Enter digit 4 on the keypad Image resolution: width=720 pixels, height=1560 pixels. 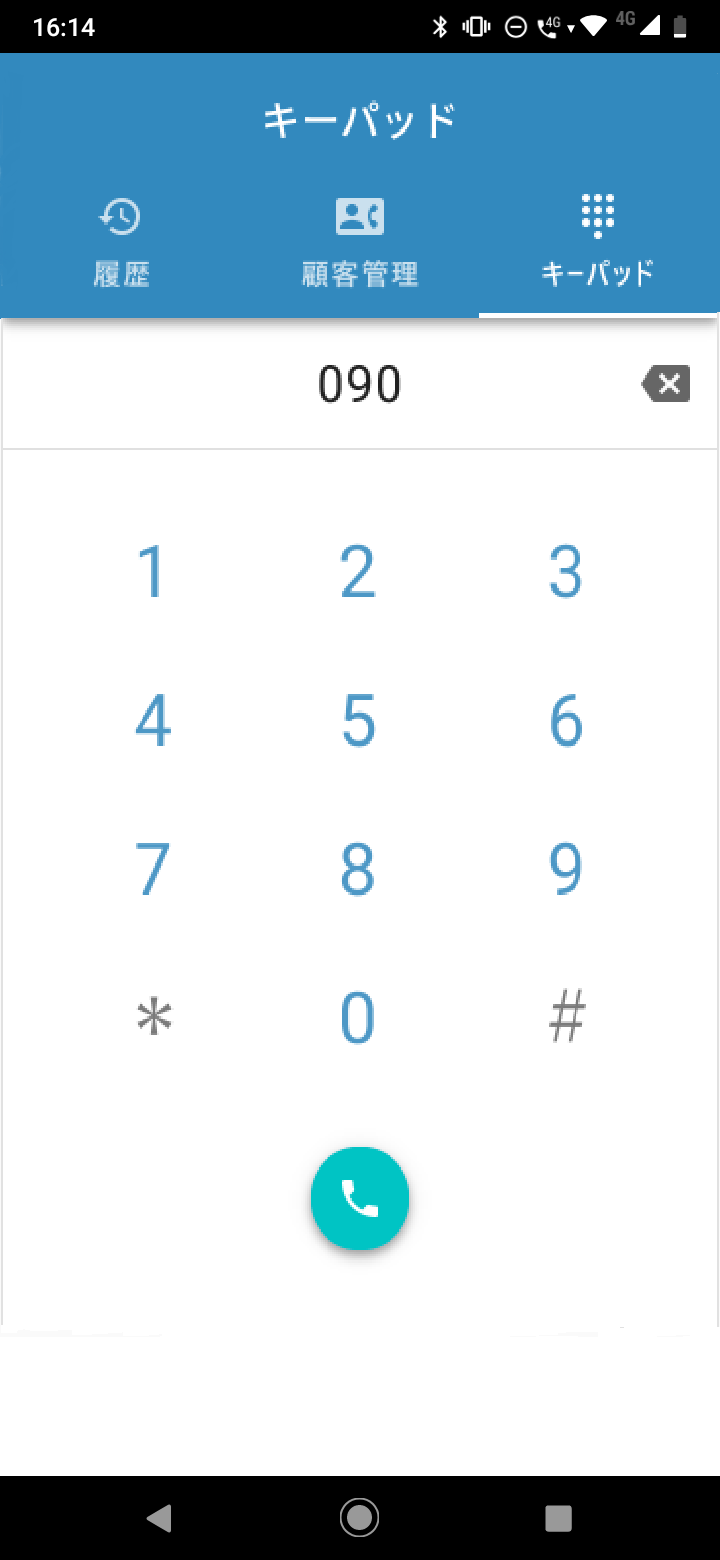coord(152,721)
